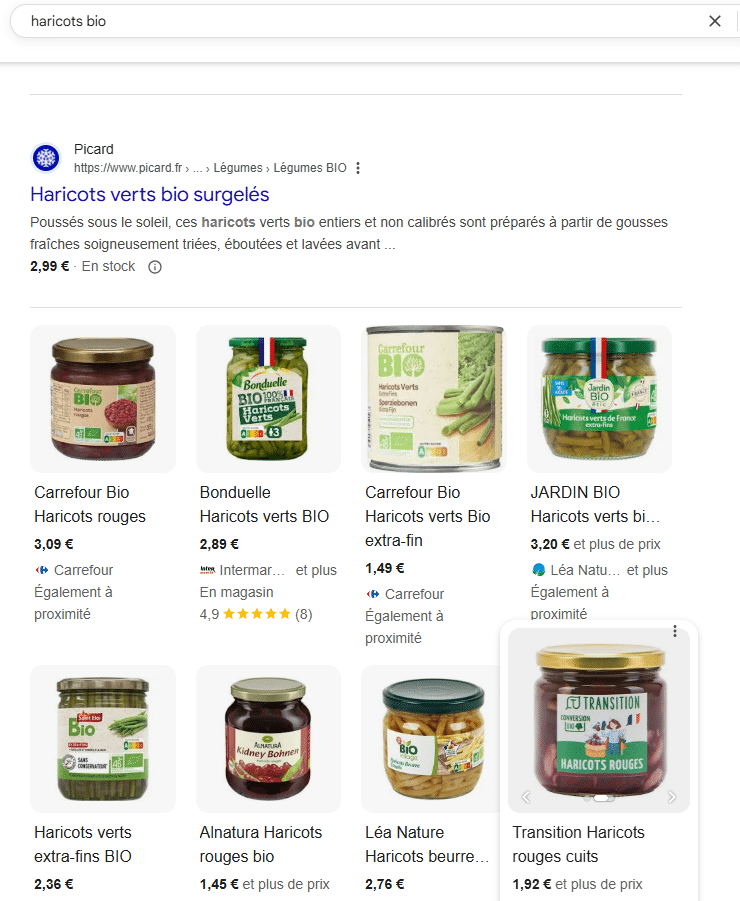Show previous image of Transition Haricots rouges
Viewport: 740px width, 901px height.
point(526,797)
